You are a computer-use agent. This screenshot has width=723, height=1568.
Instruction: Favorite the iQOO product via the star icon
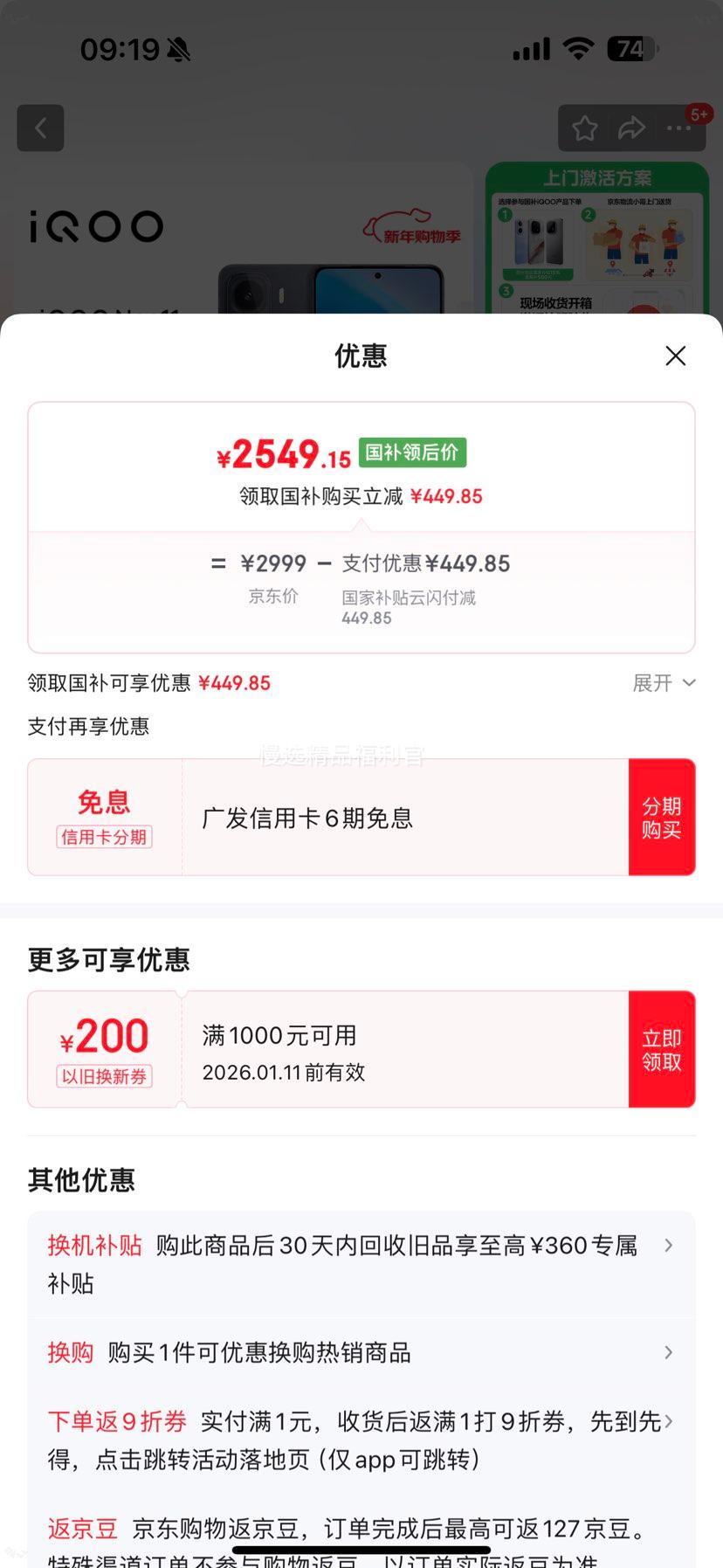584,128
